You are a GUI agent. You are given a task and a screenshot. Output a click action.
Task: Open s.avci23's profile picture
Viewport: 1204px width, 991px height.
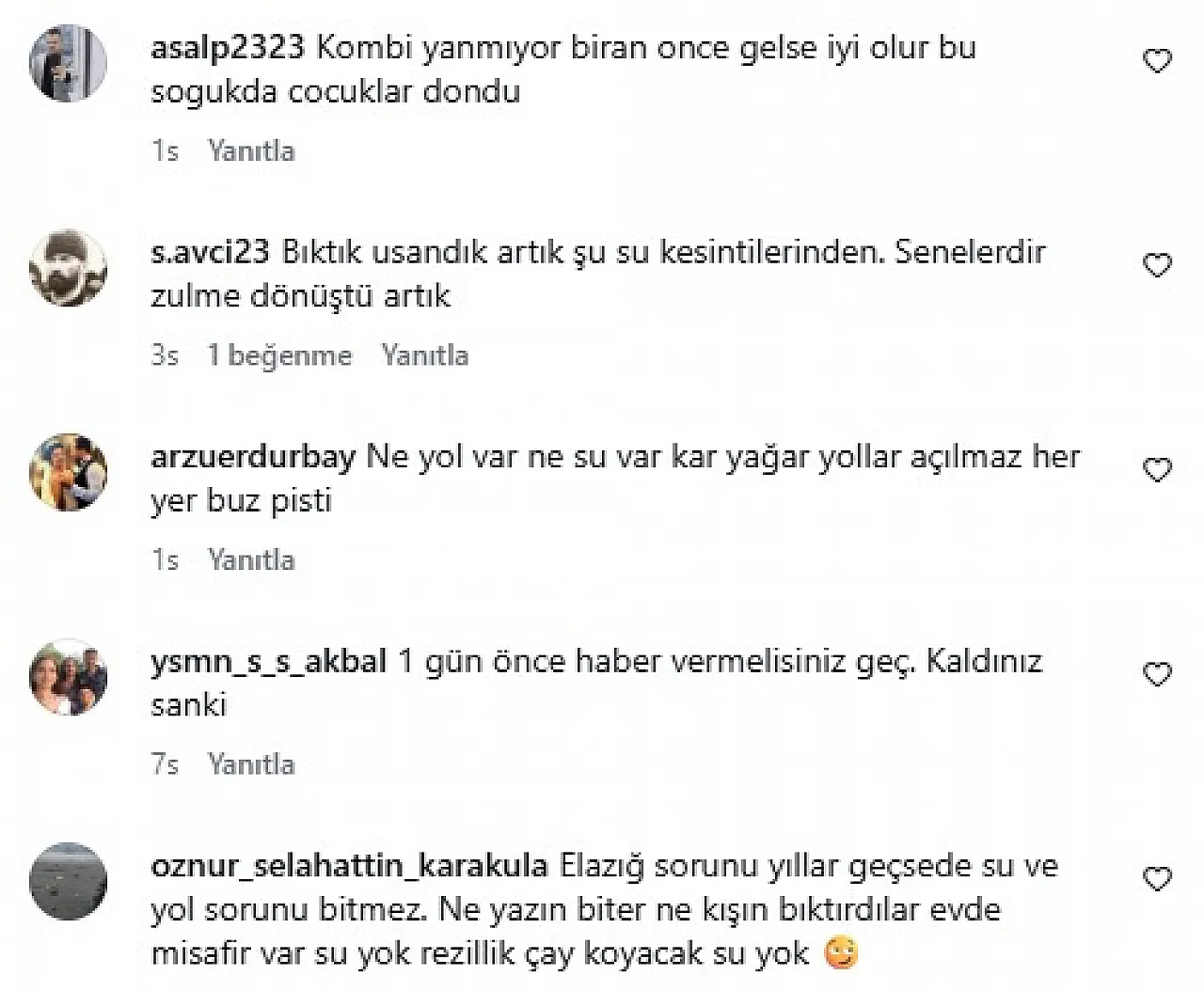pyautogui.click(x=68, y=267)
